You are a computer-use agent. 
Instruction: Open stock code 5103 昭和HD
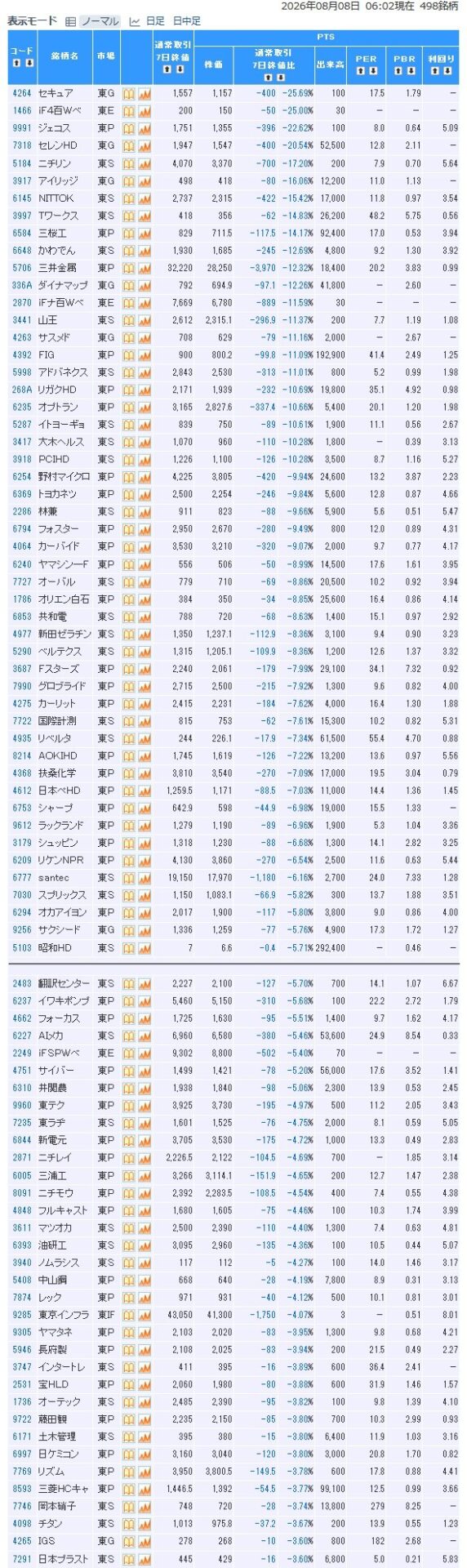click(22, 948)
